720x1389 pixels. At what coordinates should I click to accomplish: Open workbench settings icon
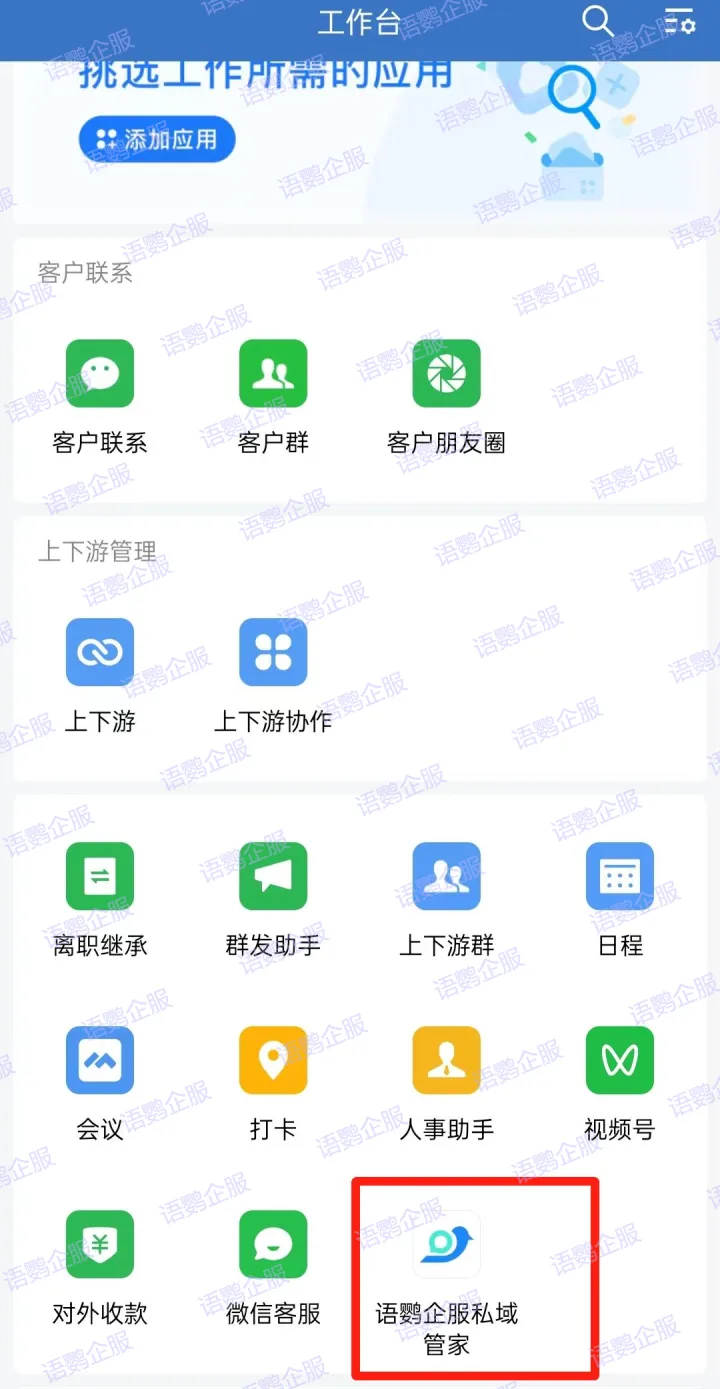pos(680,22)
